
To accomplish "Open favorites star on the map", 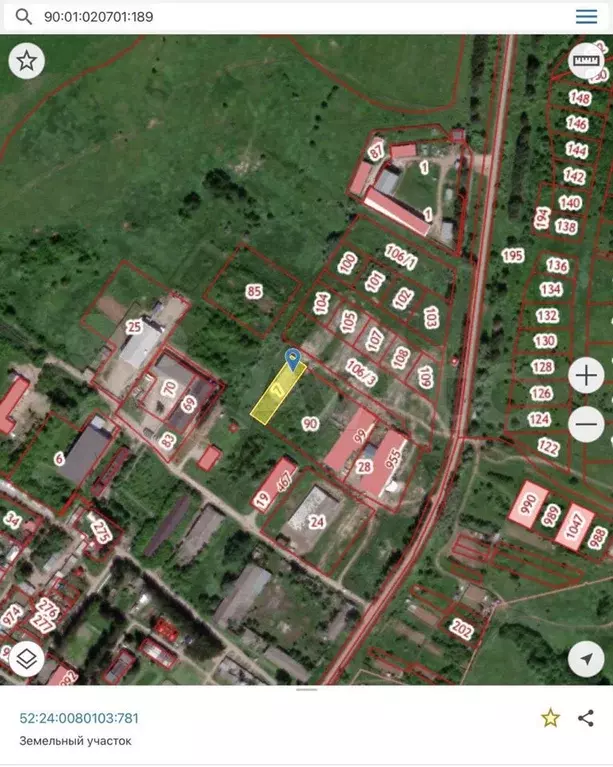I will pos(27,61).
